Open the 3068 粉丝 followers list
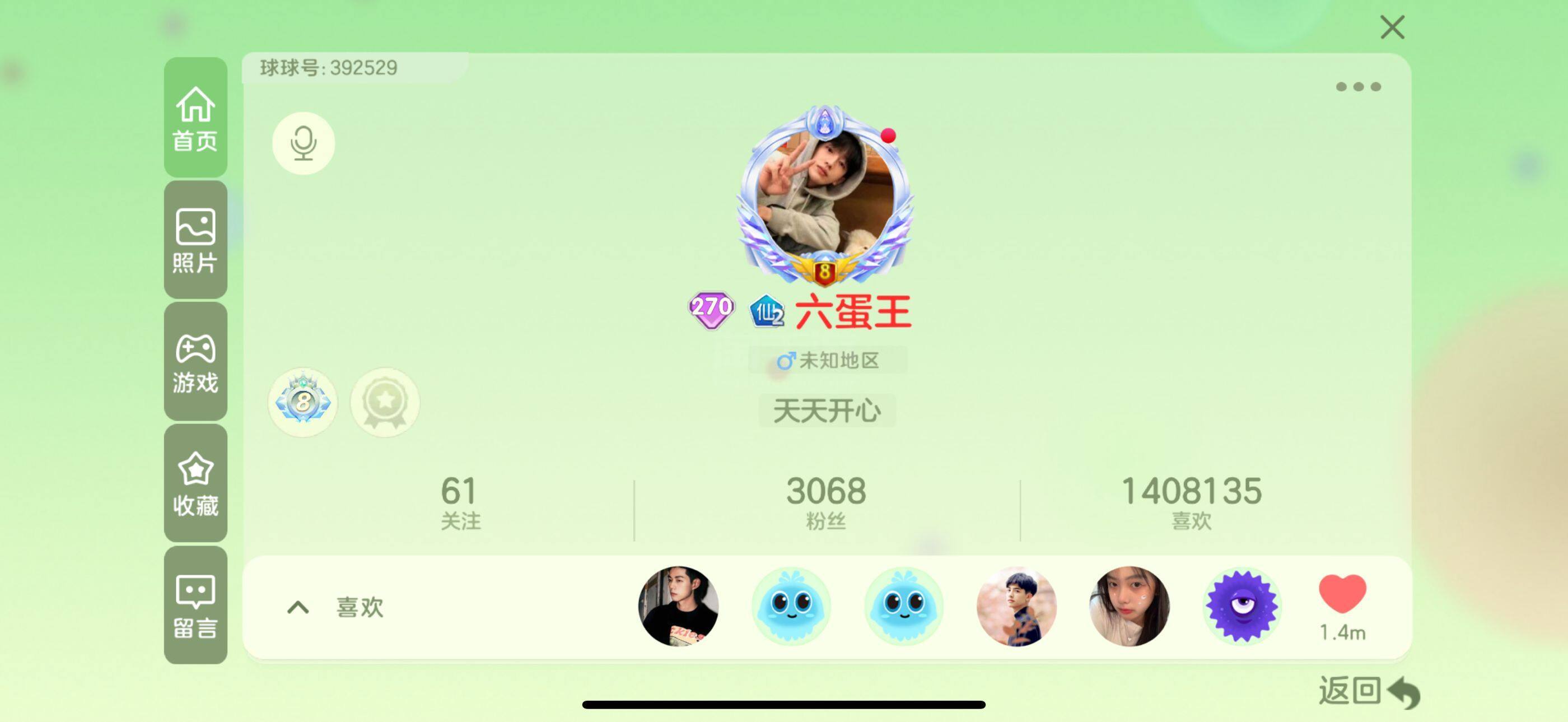Screen dimensions: 1568x722 click(x=825, y=503)
